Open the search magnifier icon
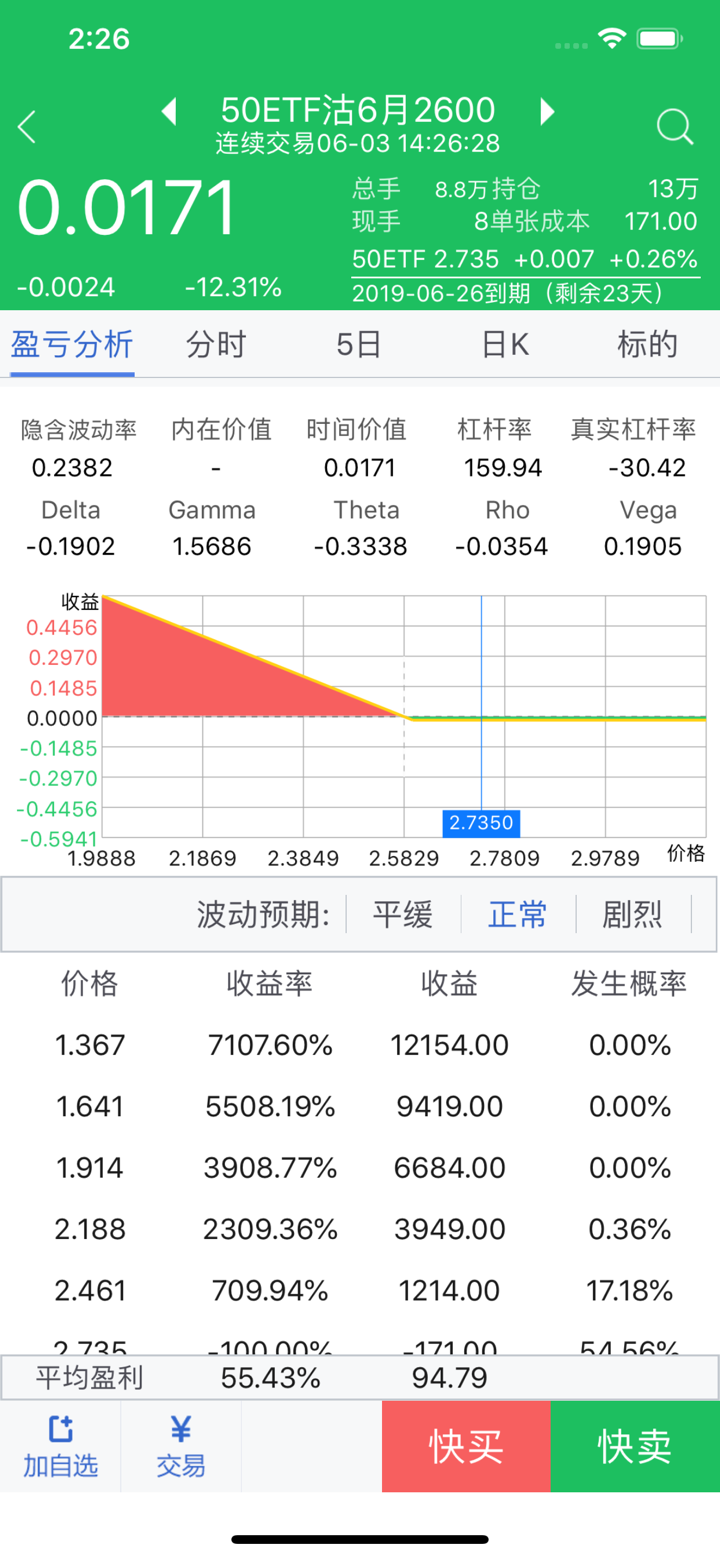 pos(675,127)
